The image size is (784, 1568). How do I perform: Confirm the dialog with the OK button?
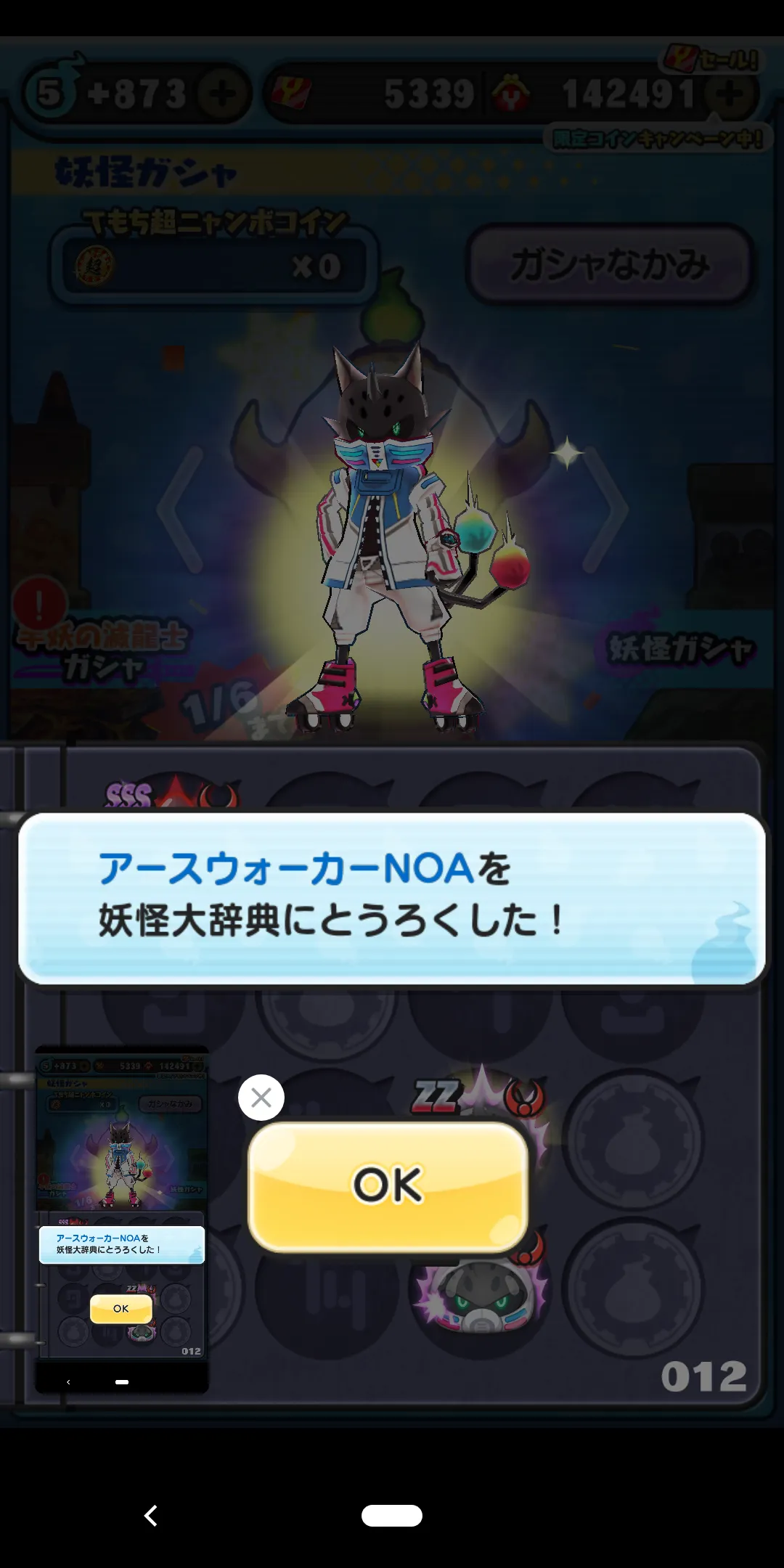tap(388, 1185)
